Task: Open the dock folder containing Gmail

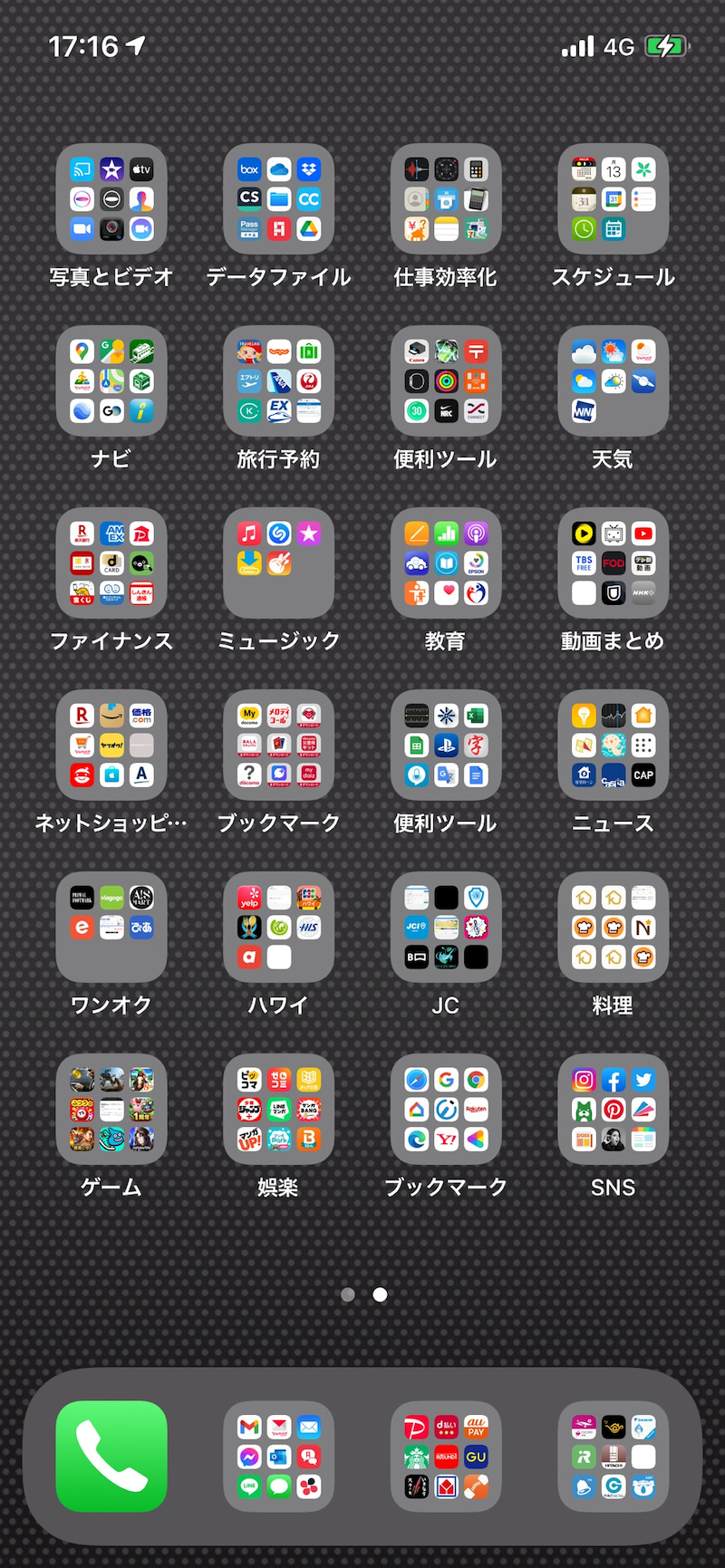Action: pos(278,1457)
